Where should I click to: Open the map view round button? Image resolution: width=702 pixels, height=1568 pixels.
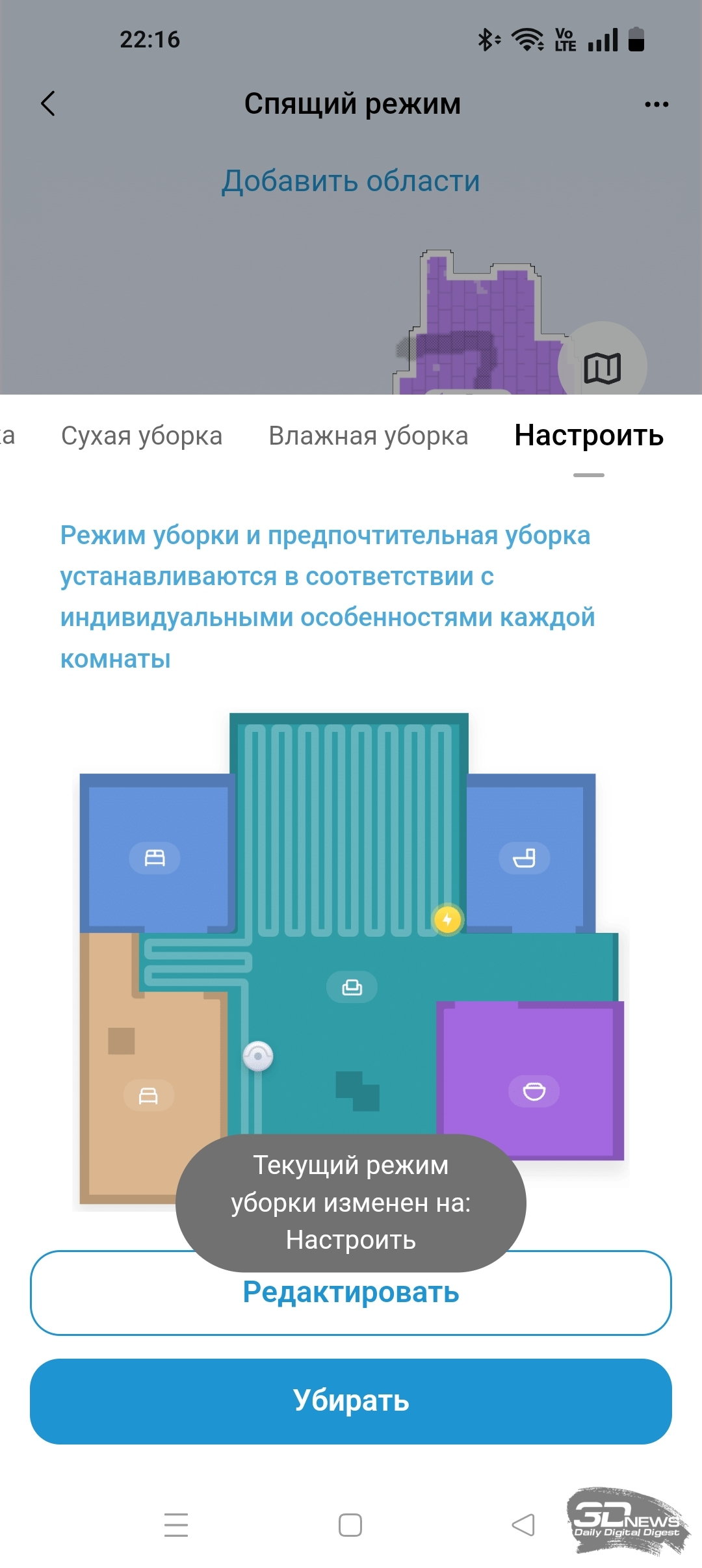pos(603,365)
